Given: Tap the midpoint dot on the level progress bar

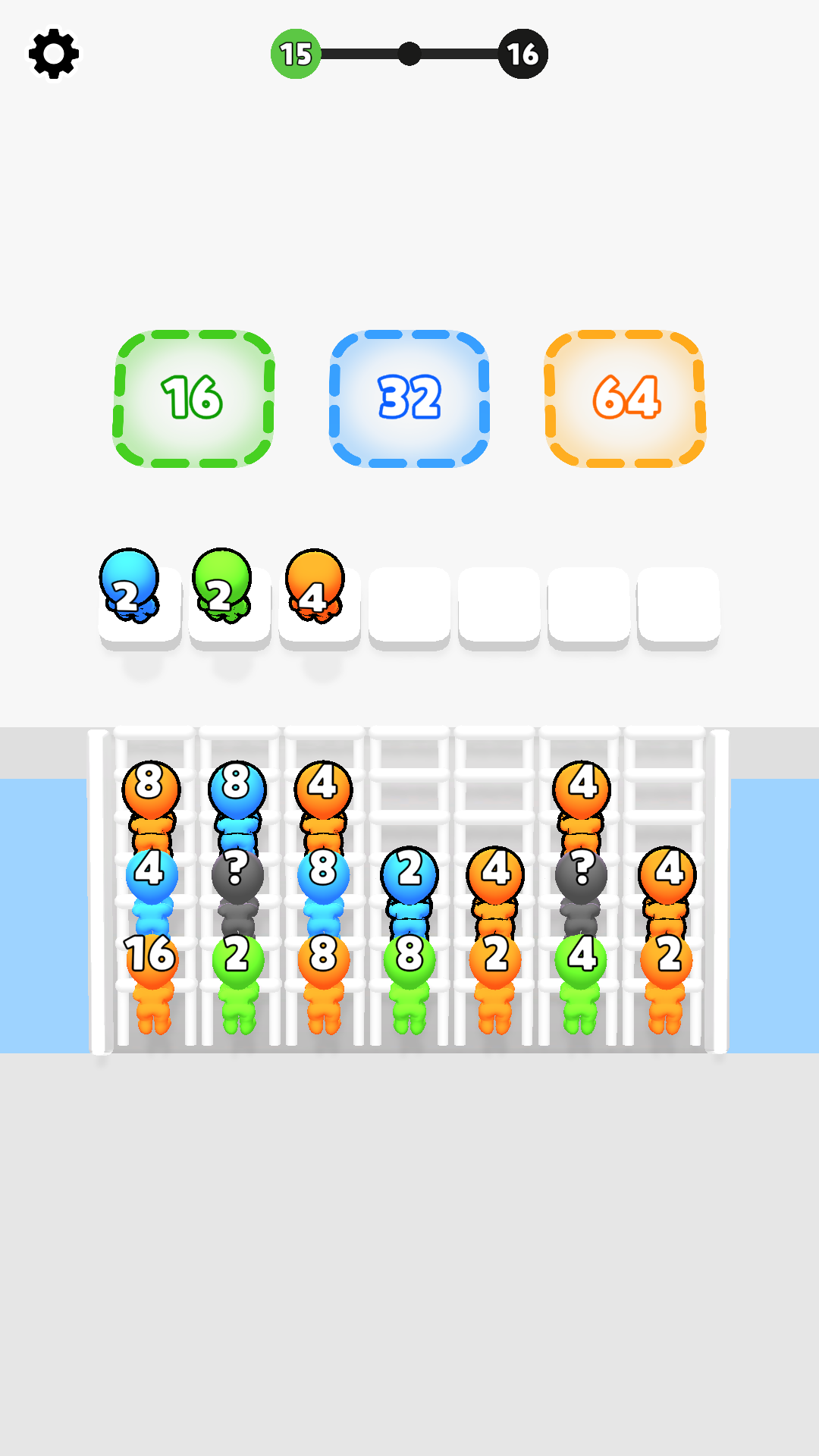Looking at the screenshot, I should point(409,54).
